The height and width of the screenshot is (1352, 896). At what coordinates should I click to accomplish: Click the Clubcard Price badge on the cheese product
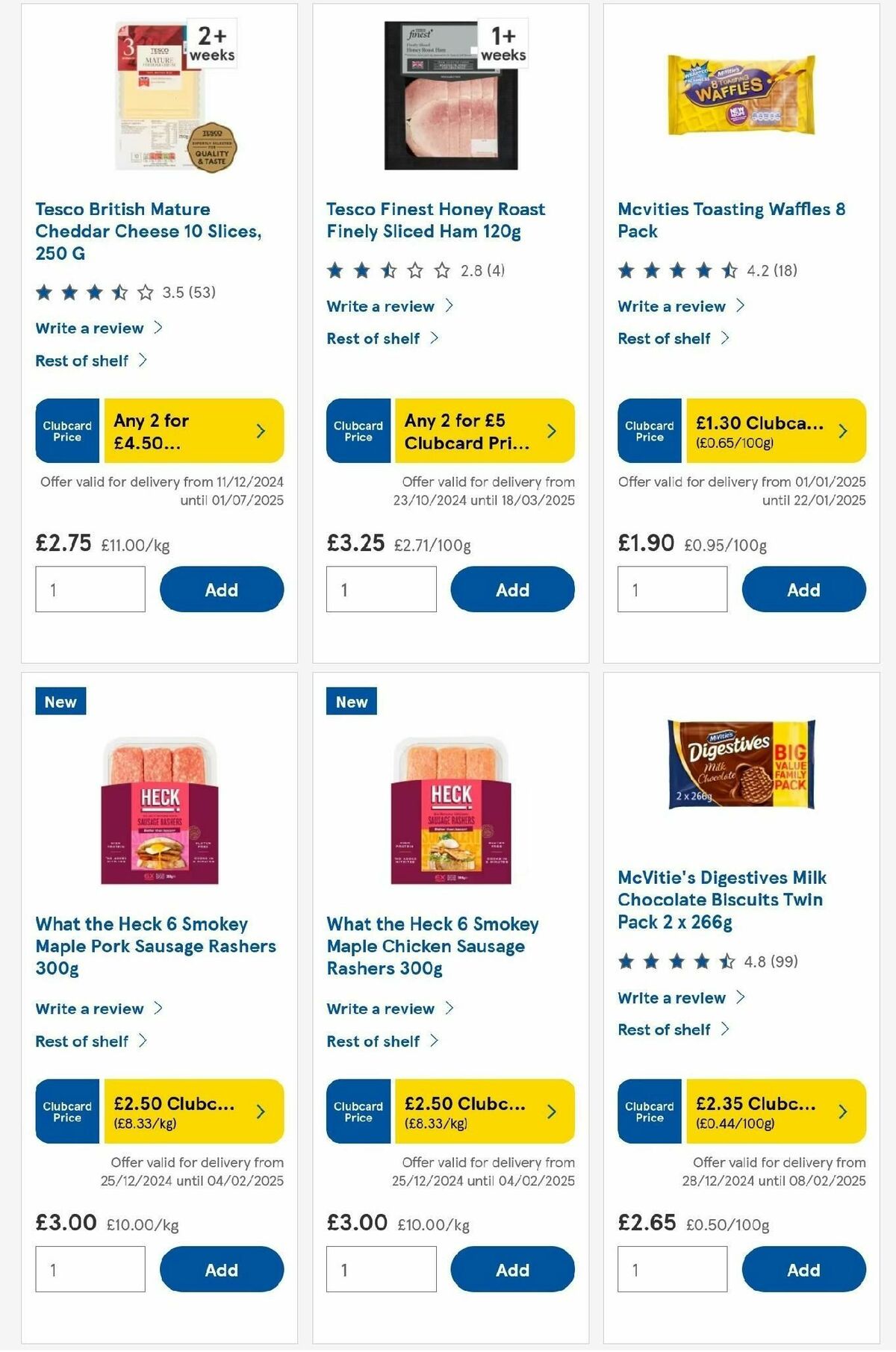66,430
